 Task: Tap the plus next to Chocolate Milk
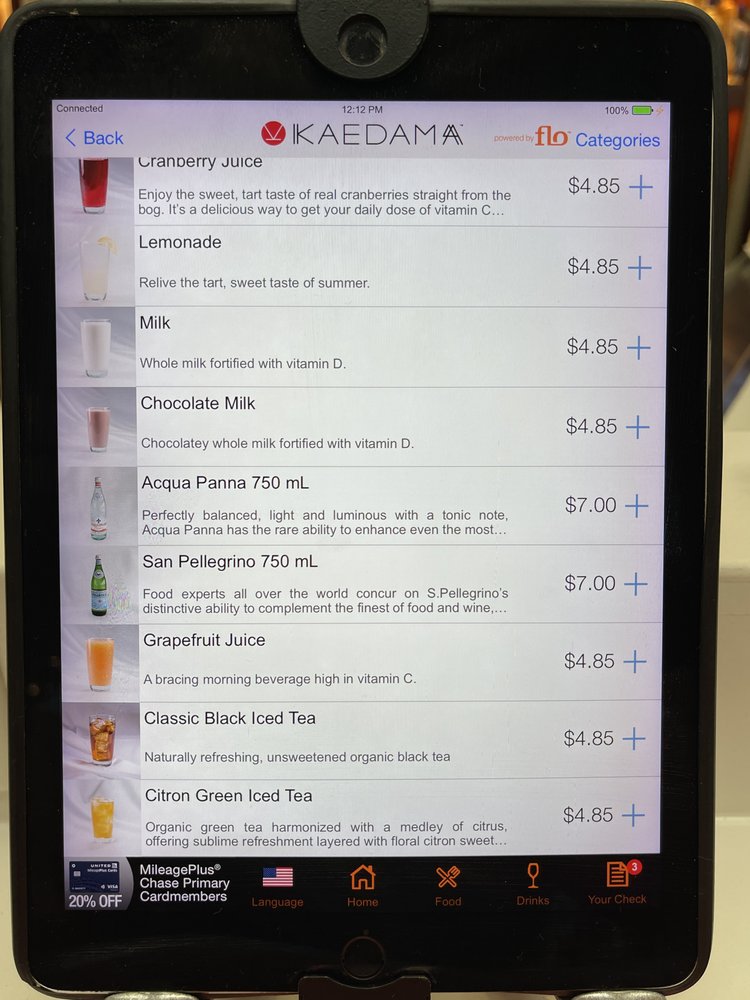click(637, 427)
